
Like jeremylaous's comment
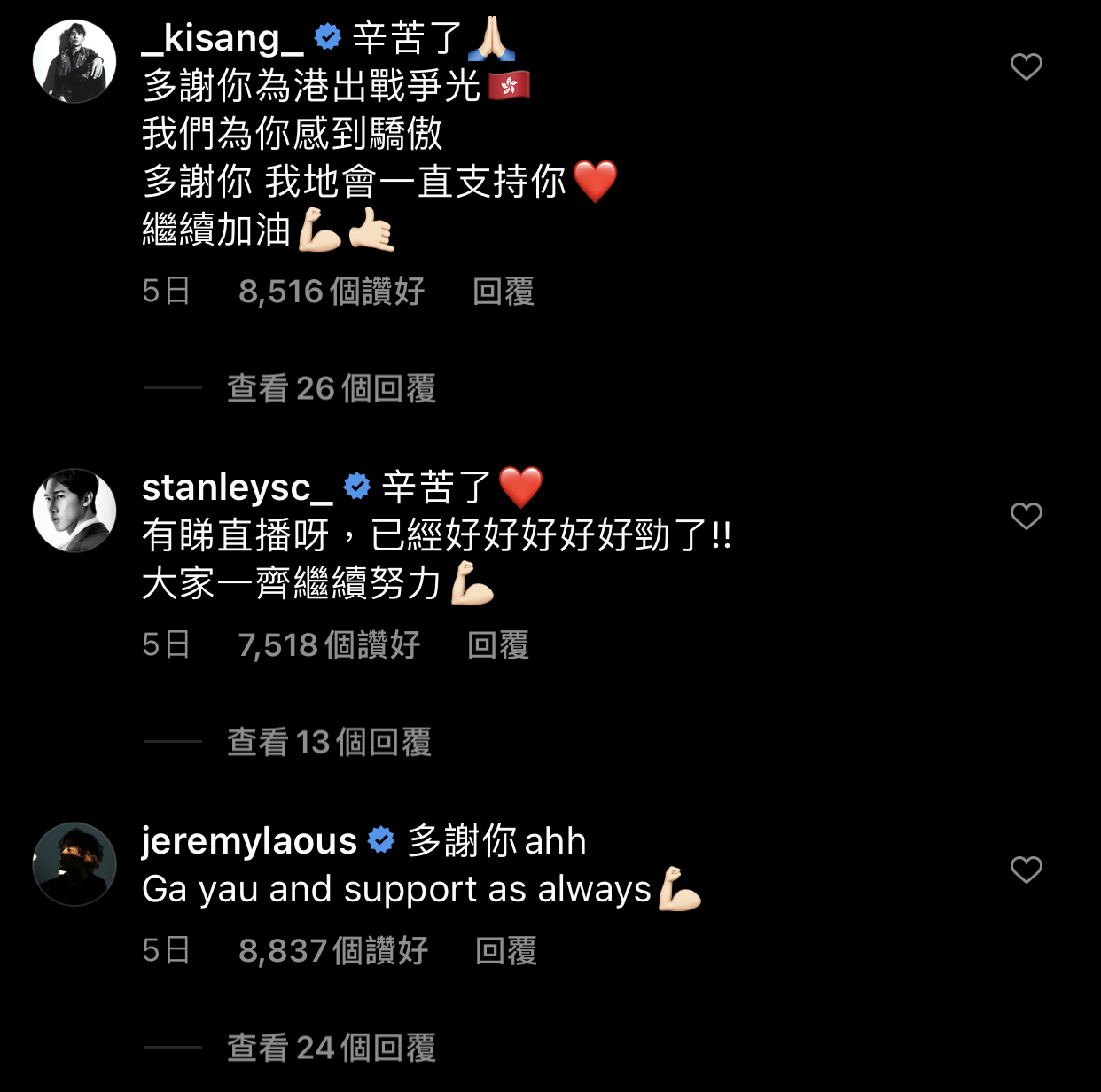pyautogui.click(x=1026, y=870)
